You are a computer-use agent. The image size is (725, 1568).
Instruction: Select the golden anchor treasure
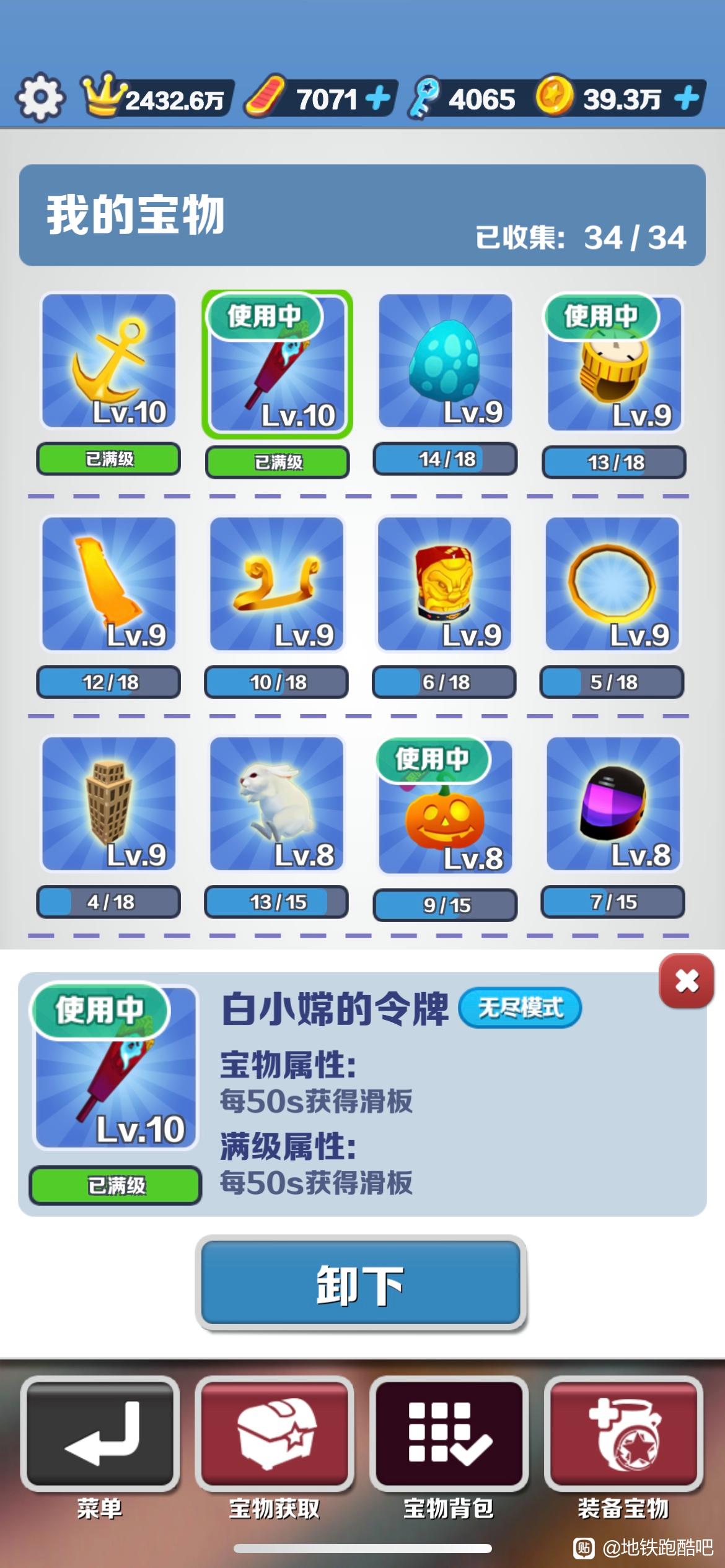109,361
